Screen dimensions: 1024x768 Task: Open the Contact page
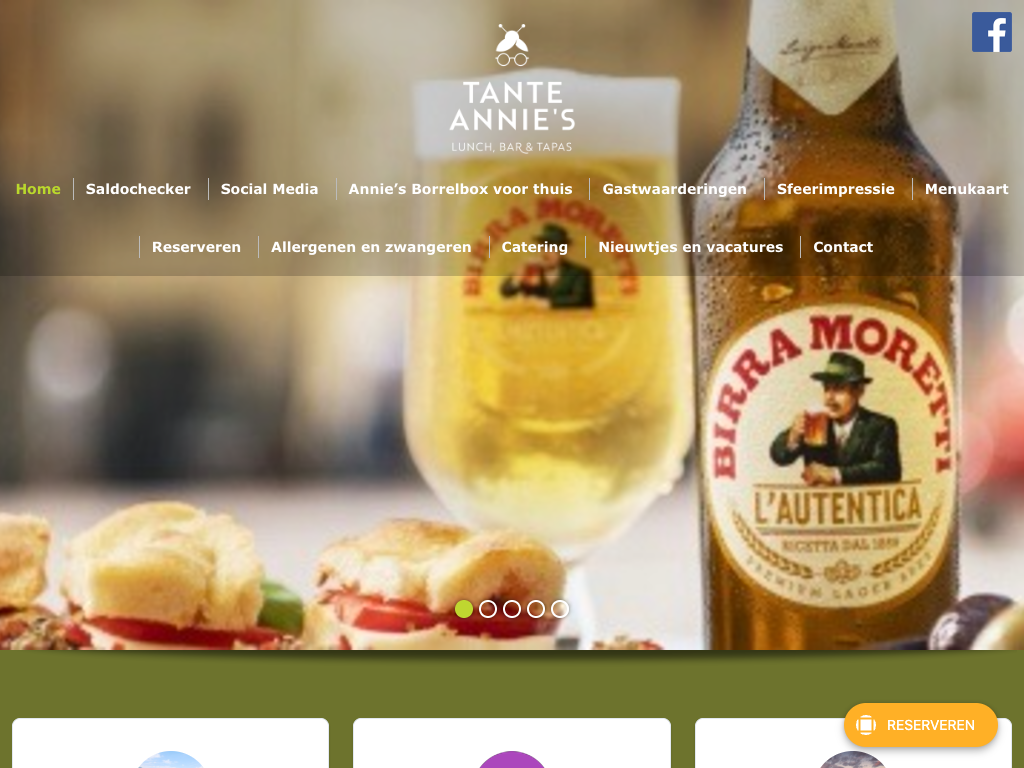click(x=842, y=247)
